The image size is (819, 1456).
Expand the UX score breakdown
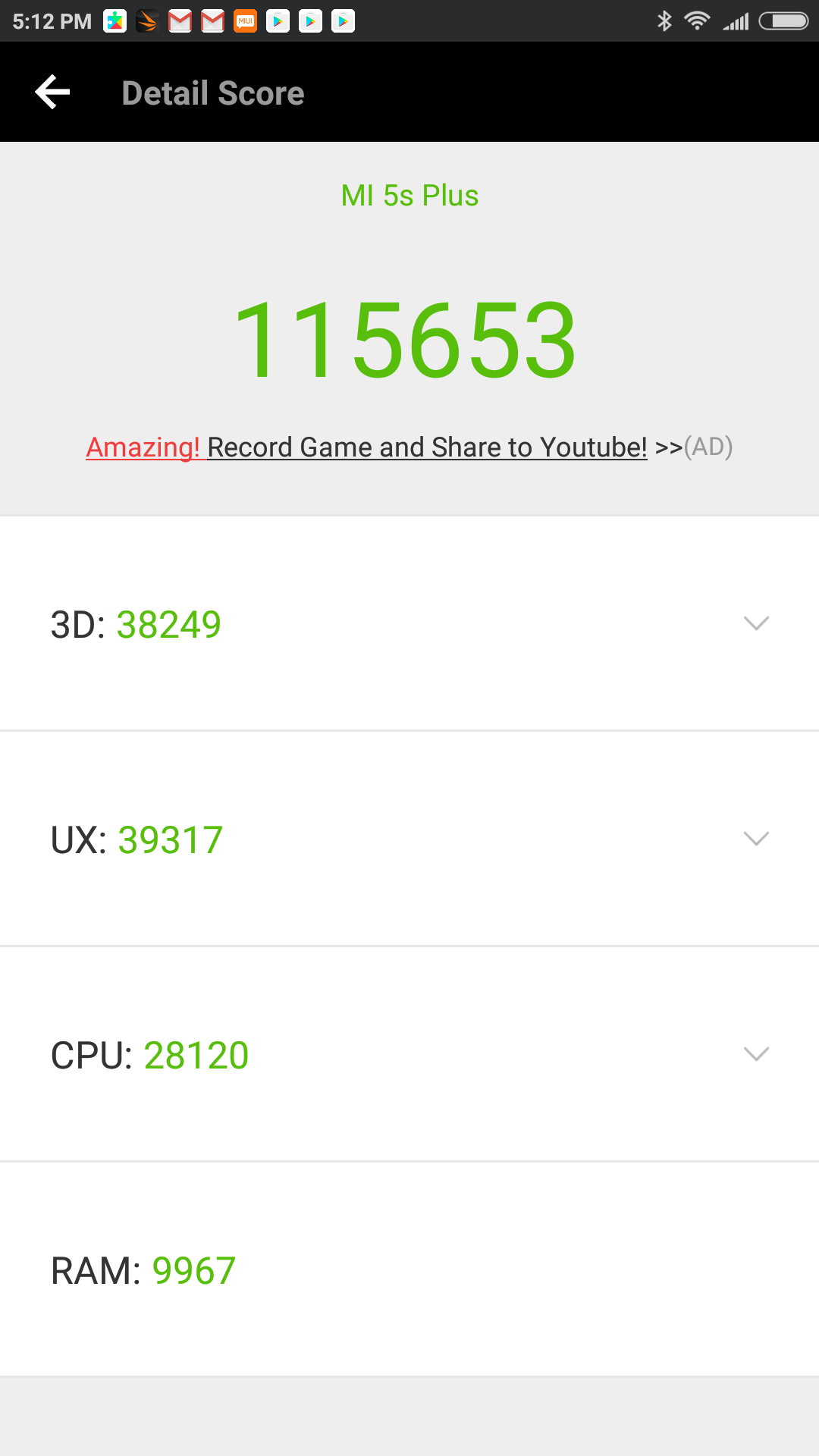pyautogui.click(x=756, y=839)
